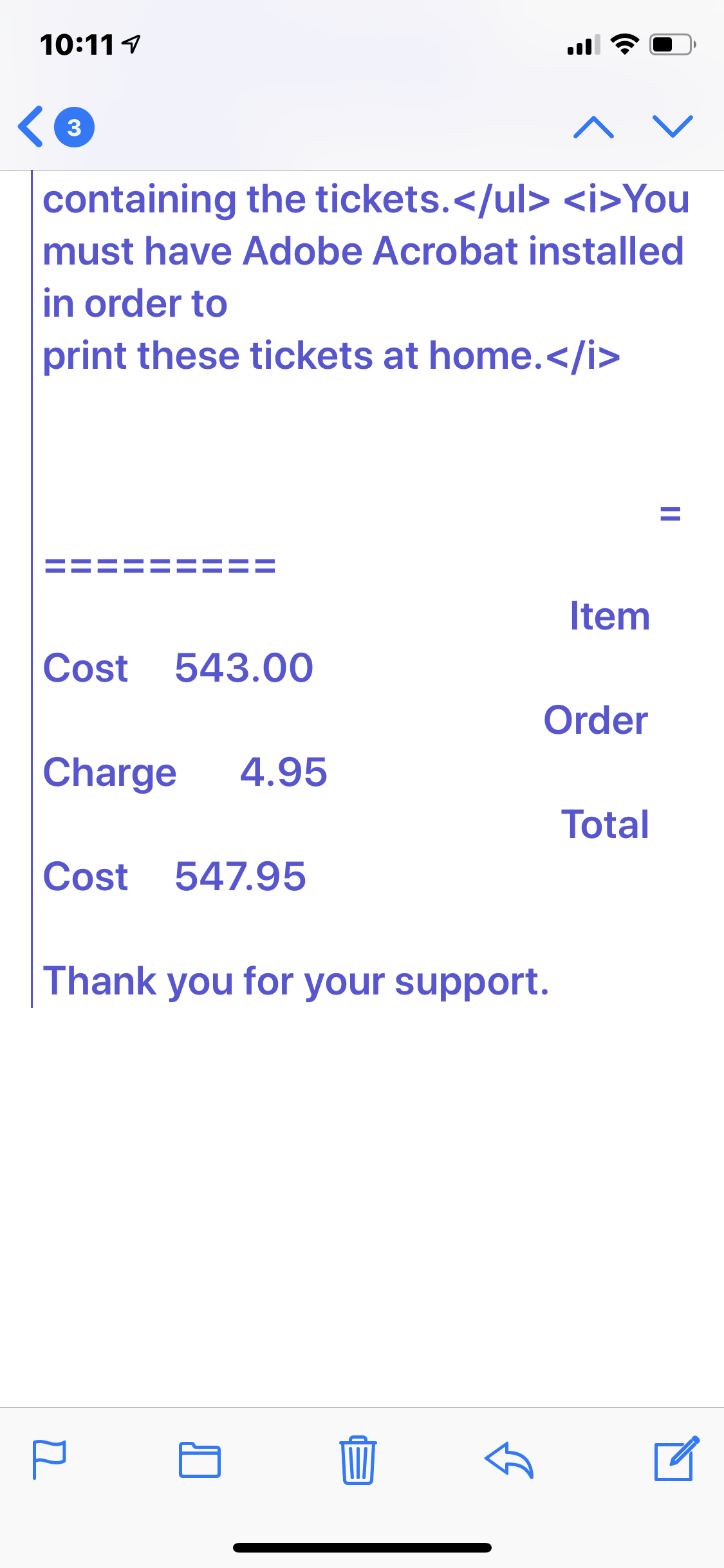
Task: Move this message to a folder
Action: 200,1459
